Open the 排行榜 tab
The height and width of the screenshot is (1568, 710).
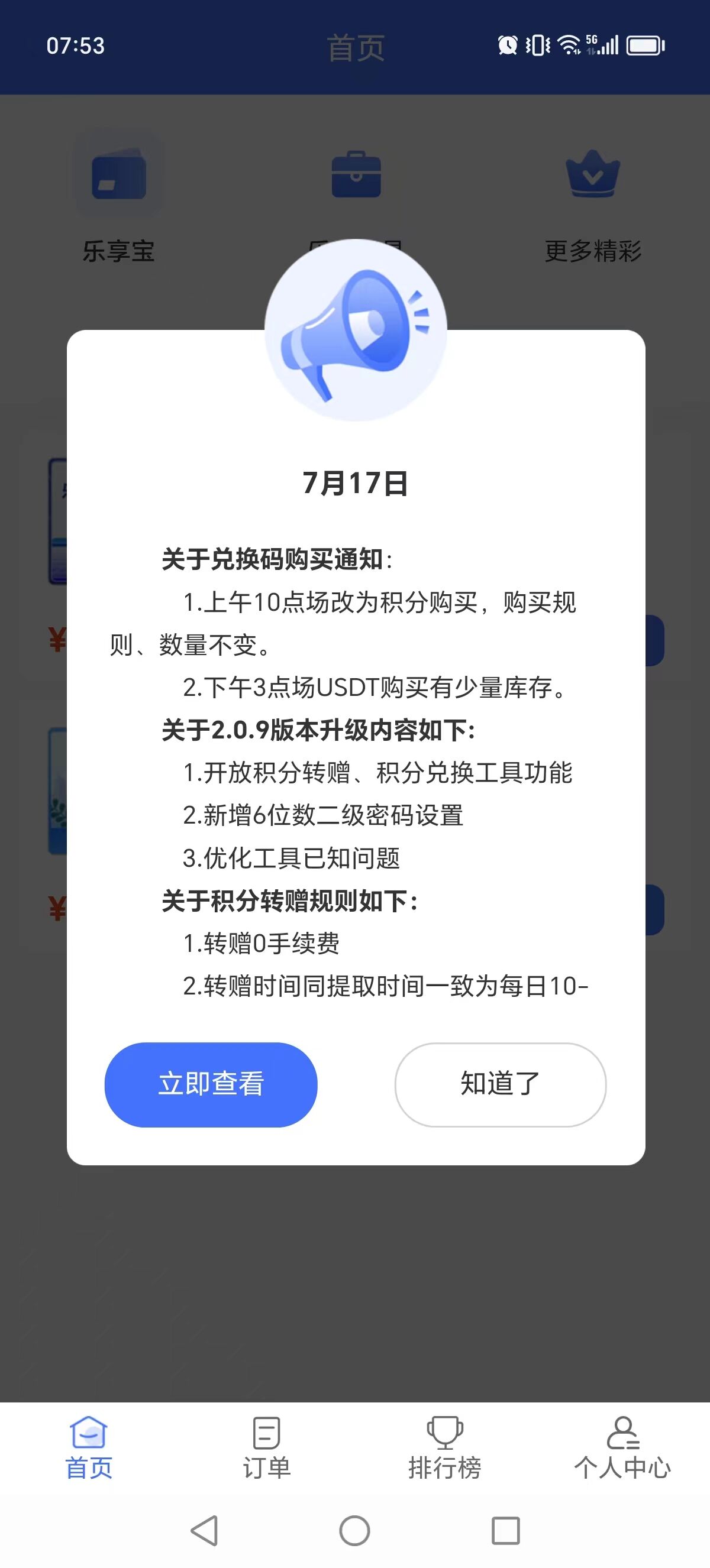click(444, 1448)
